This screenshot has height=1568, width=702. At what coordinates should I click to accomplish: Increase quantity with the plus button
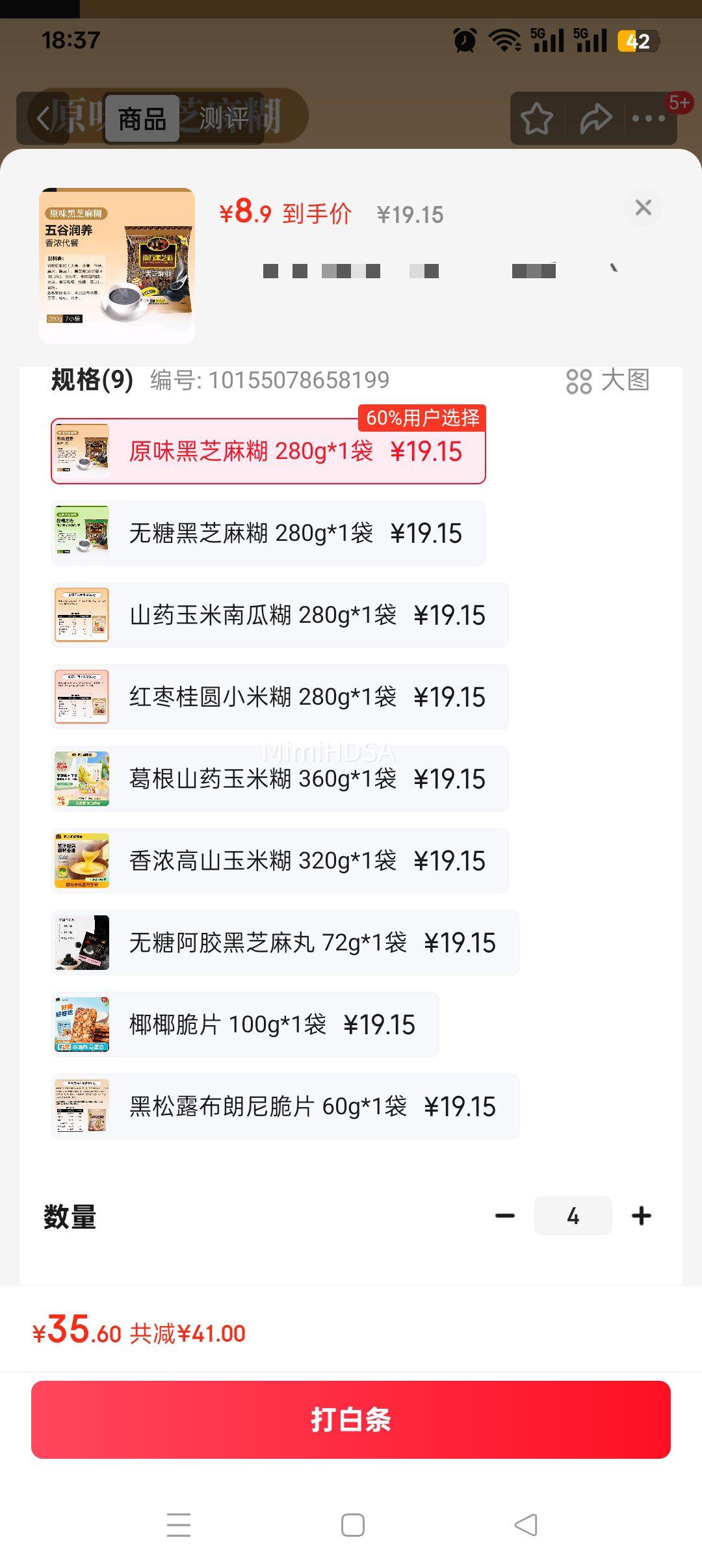tap(641, 1216)
